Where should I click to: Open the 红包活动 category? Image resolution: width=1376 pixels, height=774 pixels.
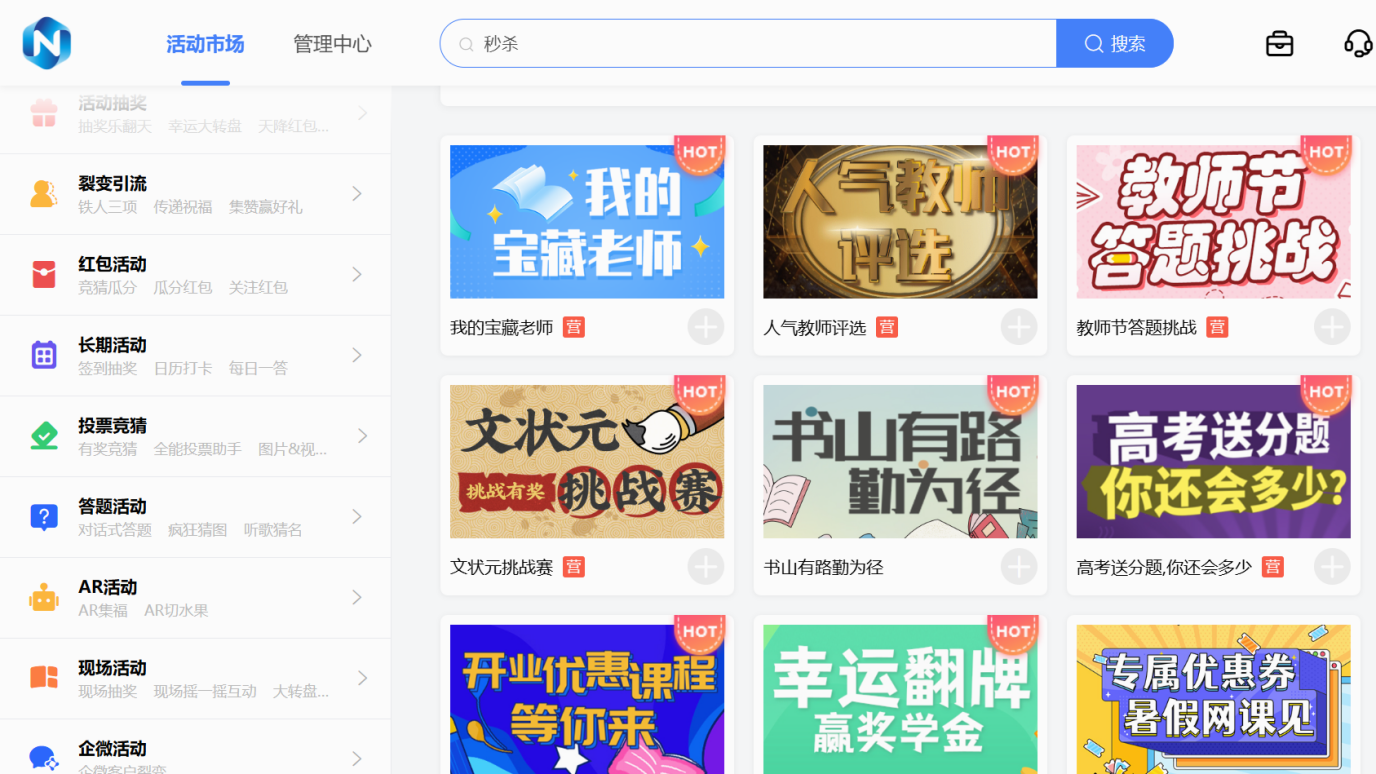[x=195, y=275]
